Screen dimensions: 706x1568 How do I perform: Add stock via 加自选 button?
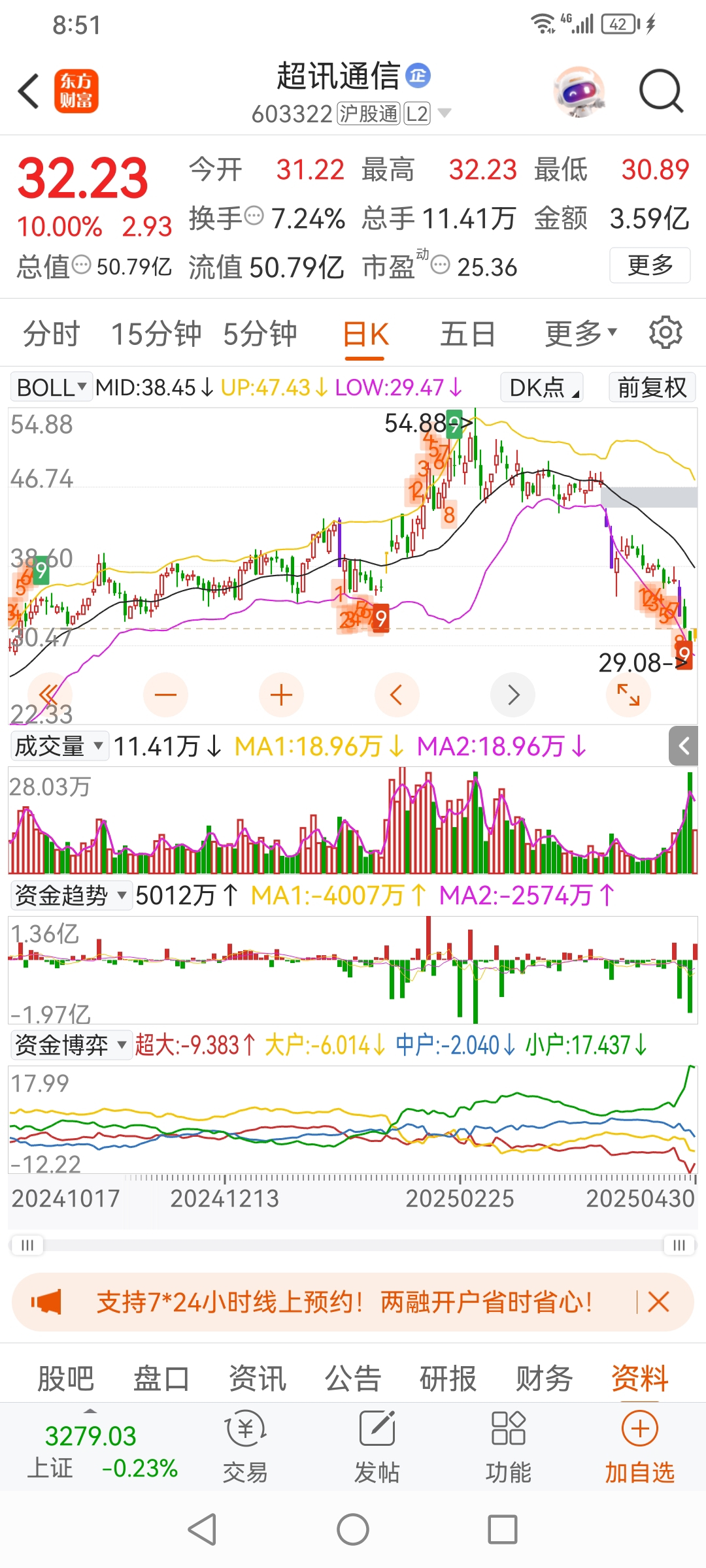[639, 1446]
